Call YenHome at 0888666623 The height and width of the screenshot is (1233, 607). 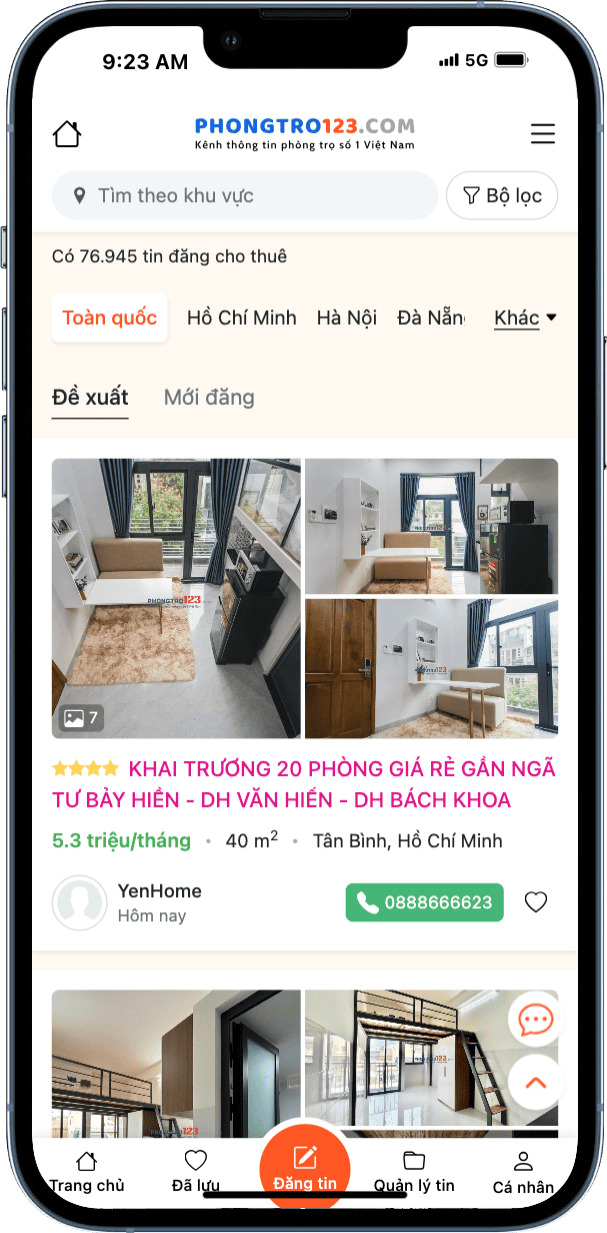tap(425, 902)
